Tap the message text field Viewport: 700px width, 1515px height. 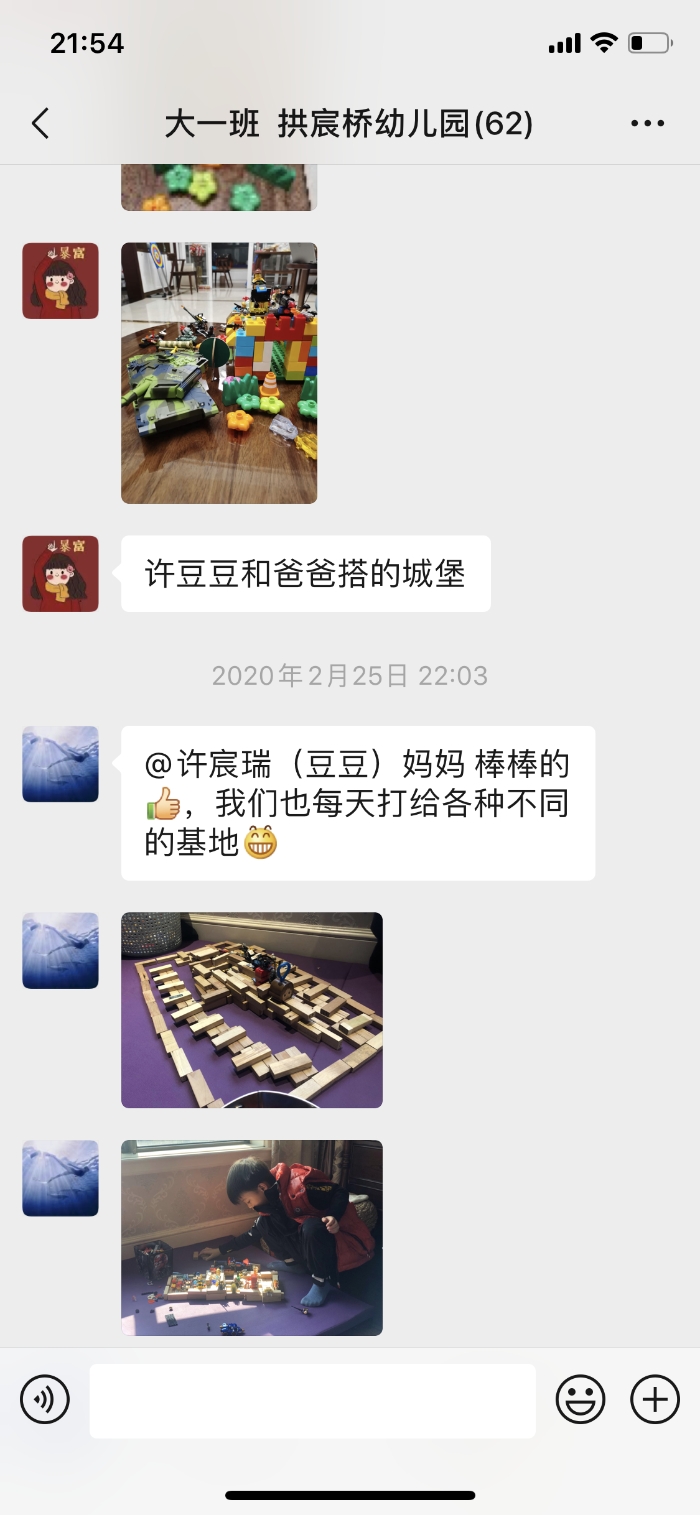coord(312,1401)
